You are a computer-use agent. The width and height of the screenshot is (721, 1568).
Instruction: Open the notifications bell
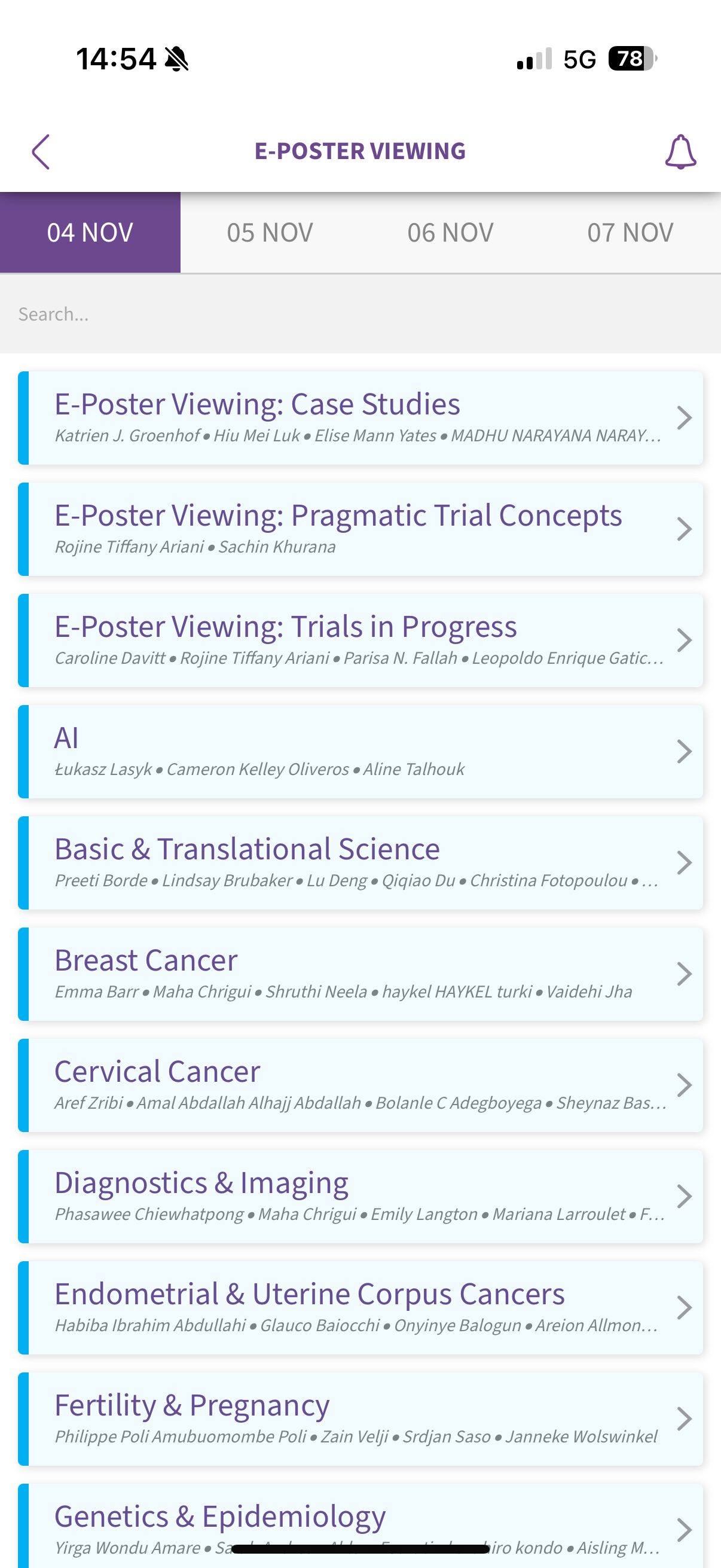(x=680, y=151)
